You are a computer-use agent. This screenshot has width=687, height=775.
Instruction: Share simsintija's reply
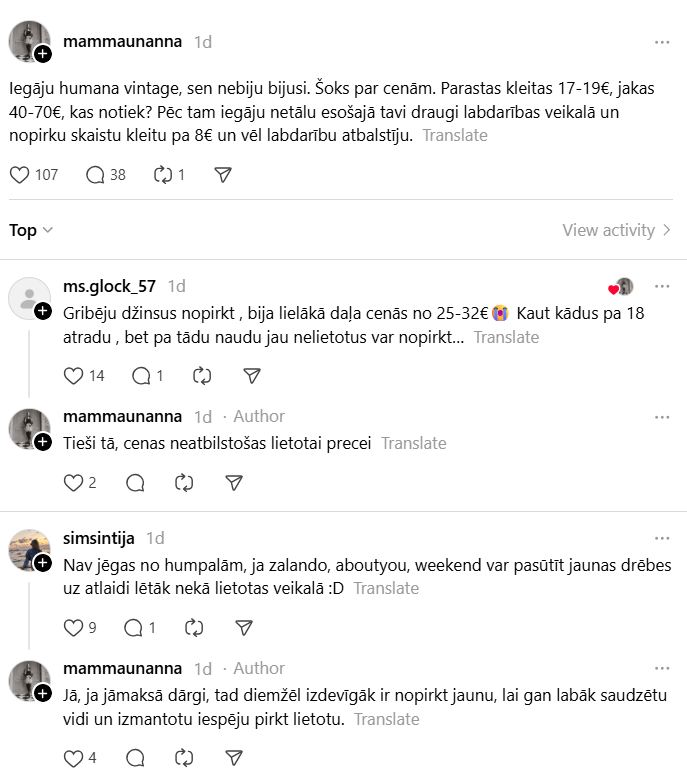click(x=244, y=628)
